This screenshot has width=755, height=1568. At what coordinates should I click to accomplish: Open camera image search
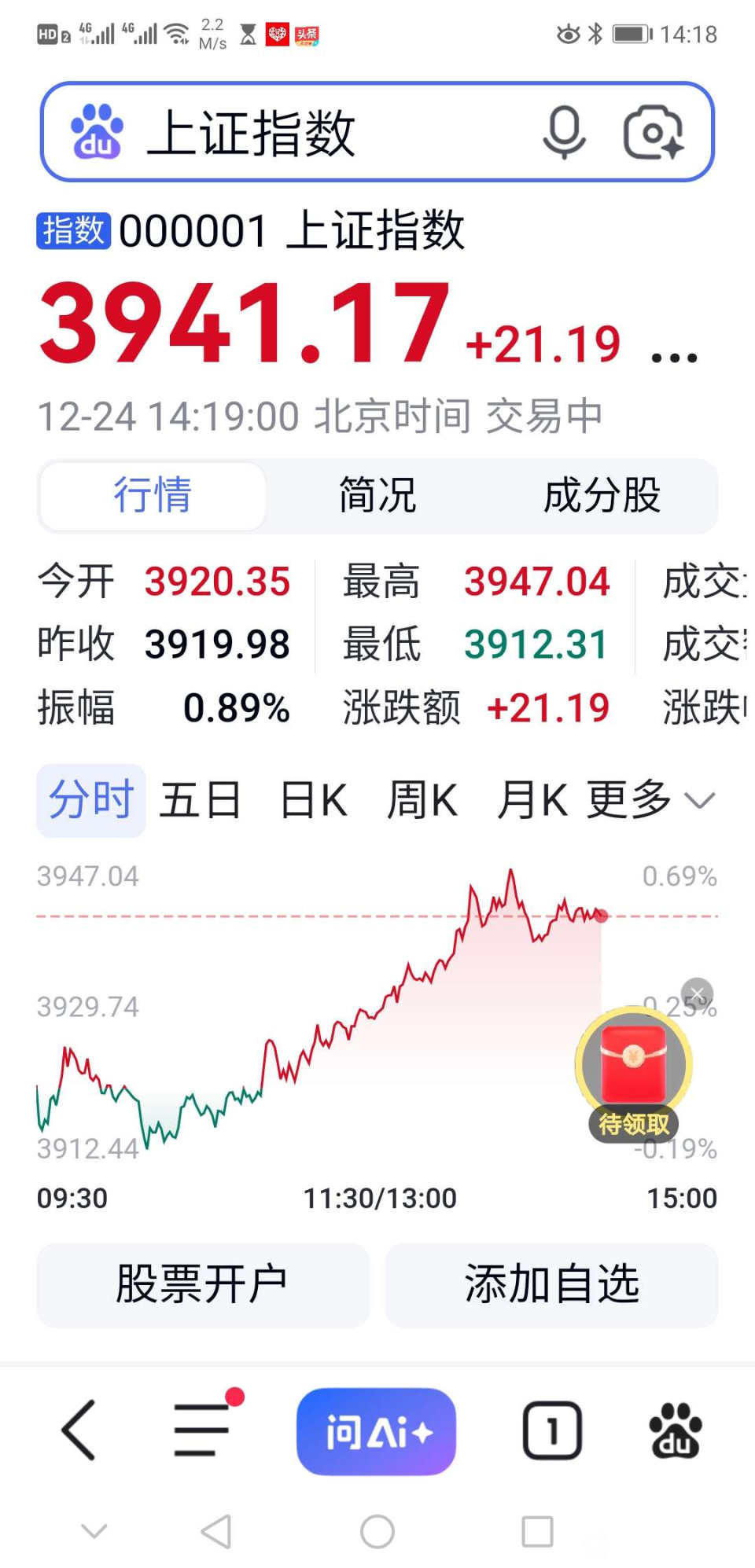[x=652, y=132]
